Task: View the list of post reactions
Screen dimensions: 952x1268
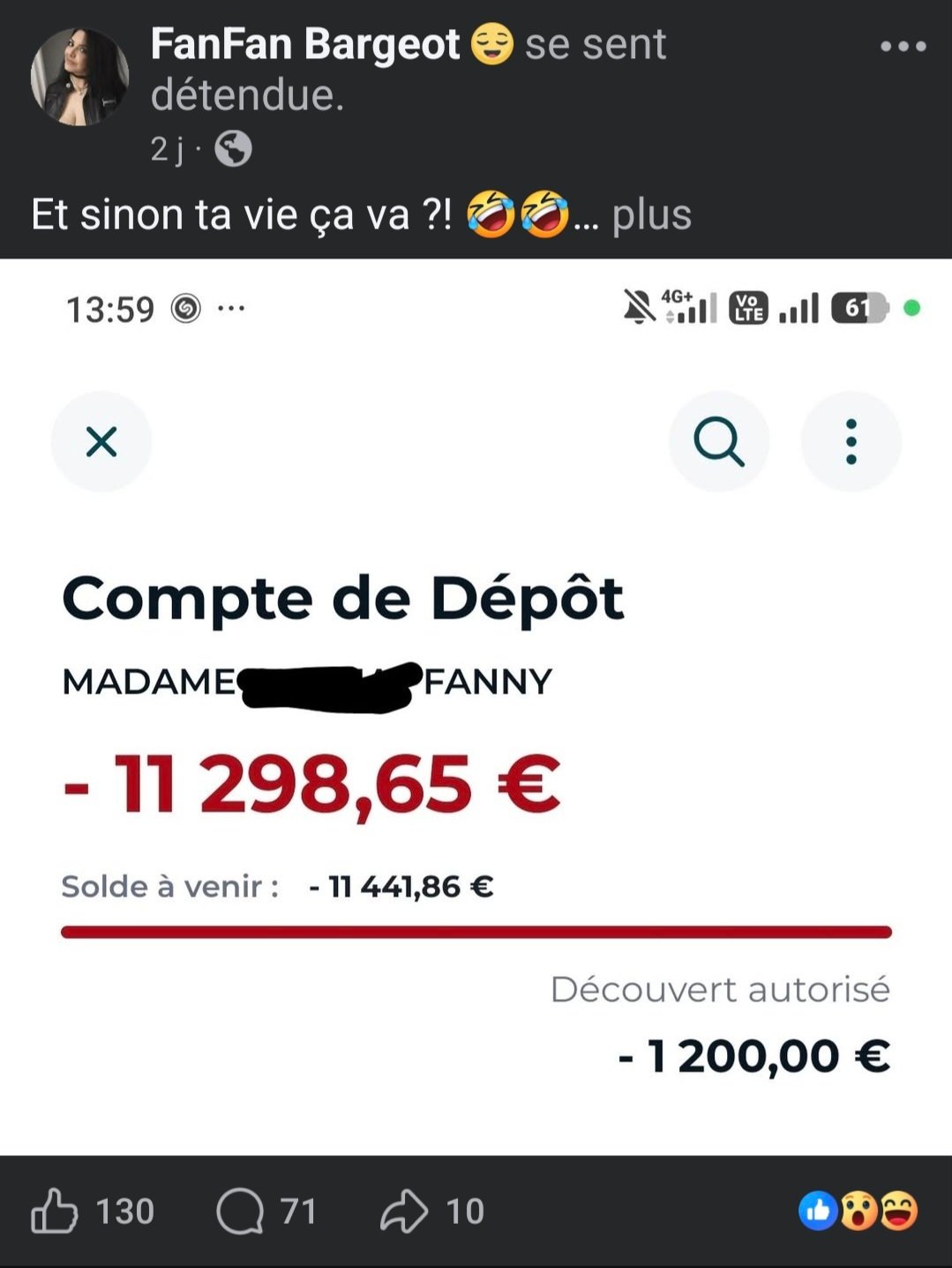Action: [858, 1211]
